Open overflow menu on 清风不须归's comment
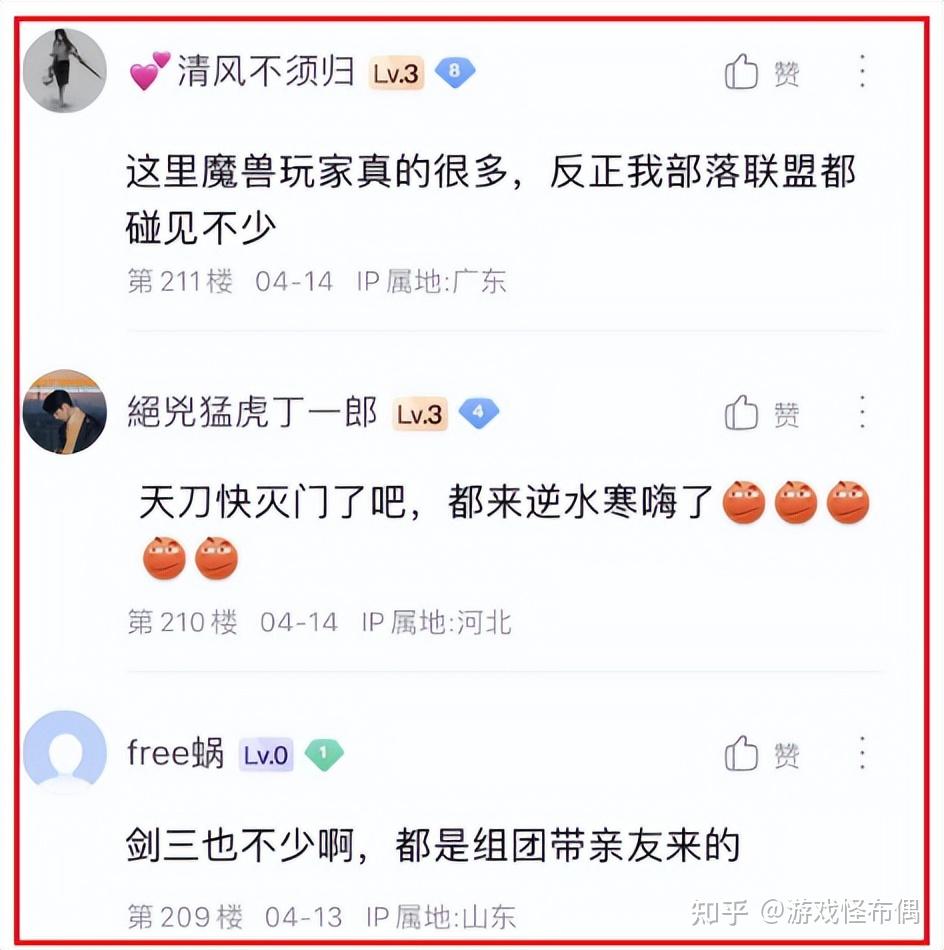The image size is (944, 950). (x=862, y=72)
